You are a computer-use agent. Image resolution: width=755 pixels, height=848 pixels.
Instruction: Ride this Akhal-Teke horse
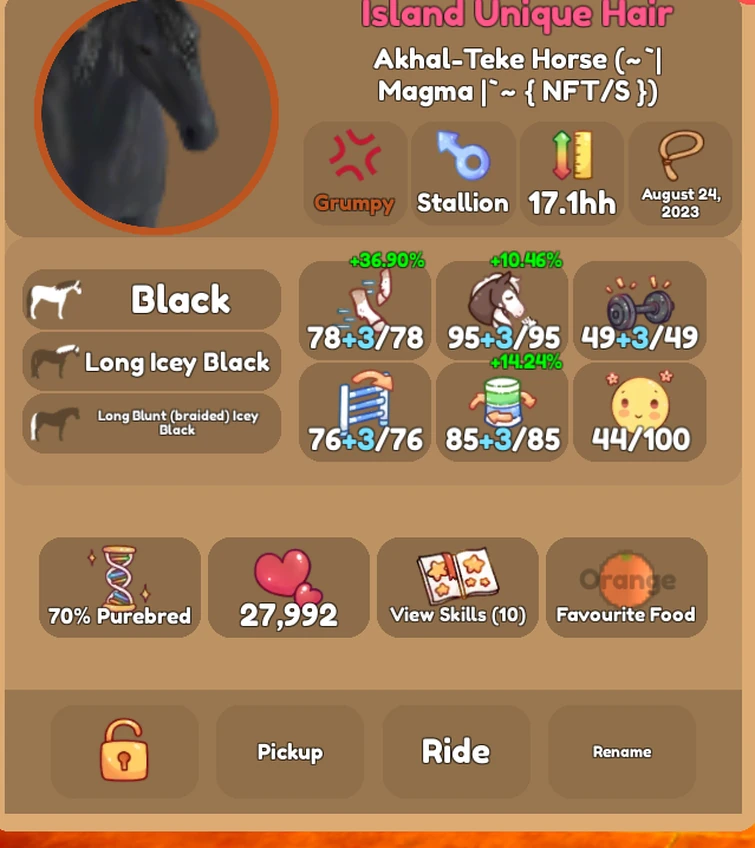click(456, 751)
